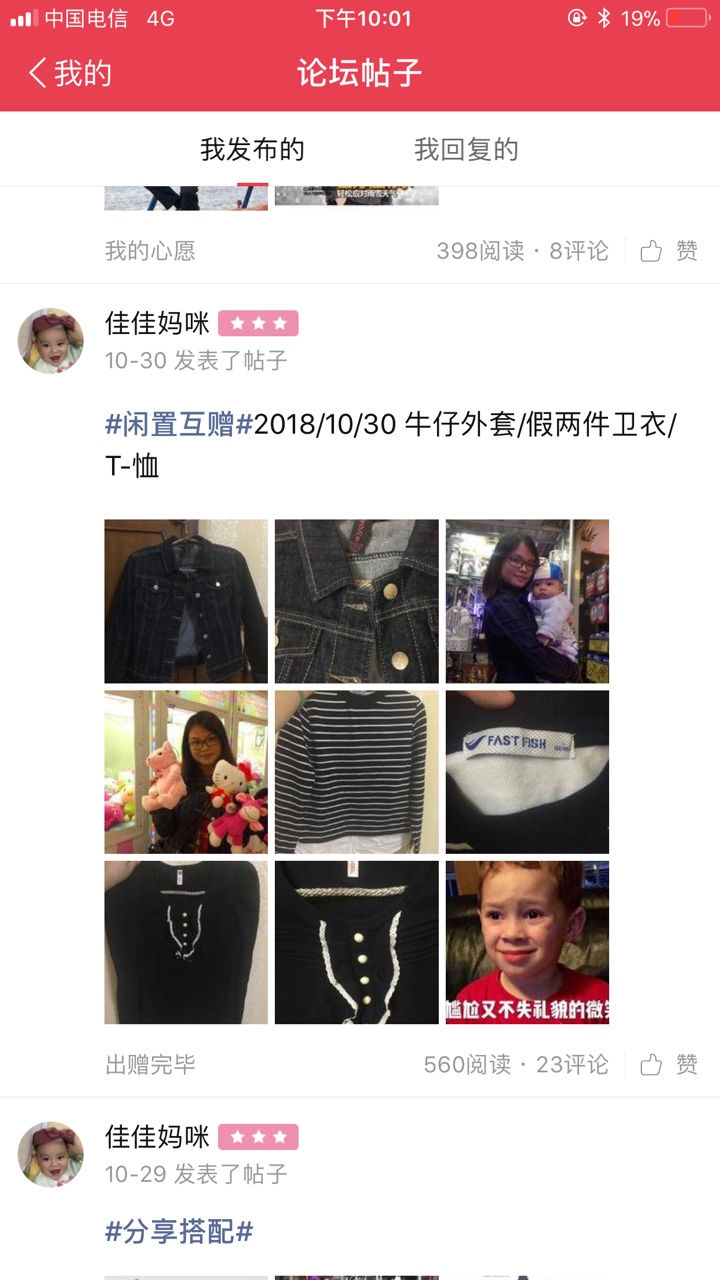720x1280 pixels.
Task: Open the denim jacket button close-up photo
Action: (357, 601)
